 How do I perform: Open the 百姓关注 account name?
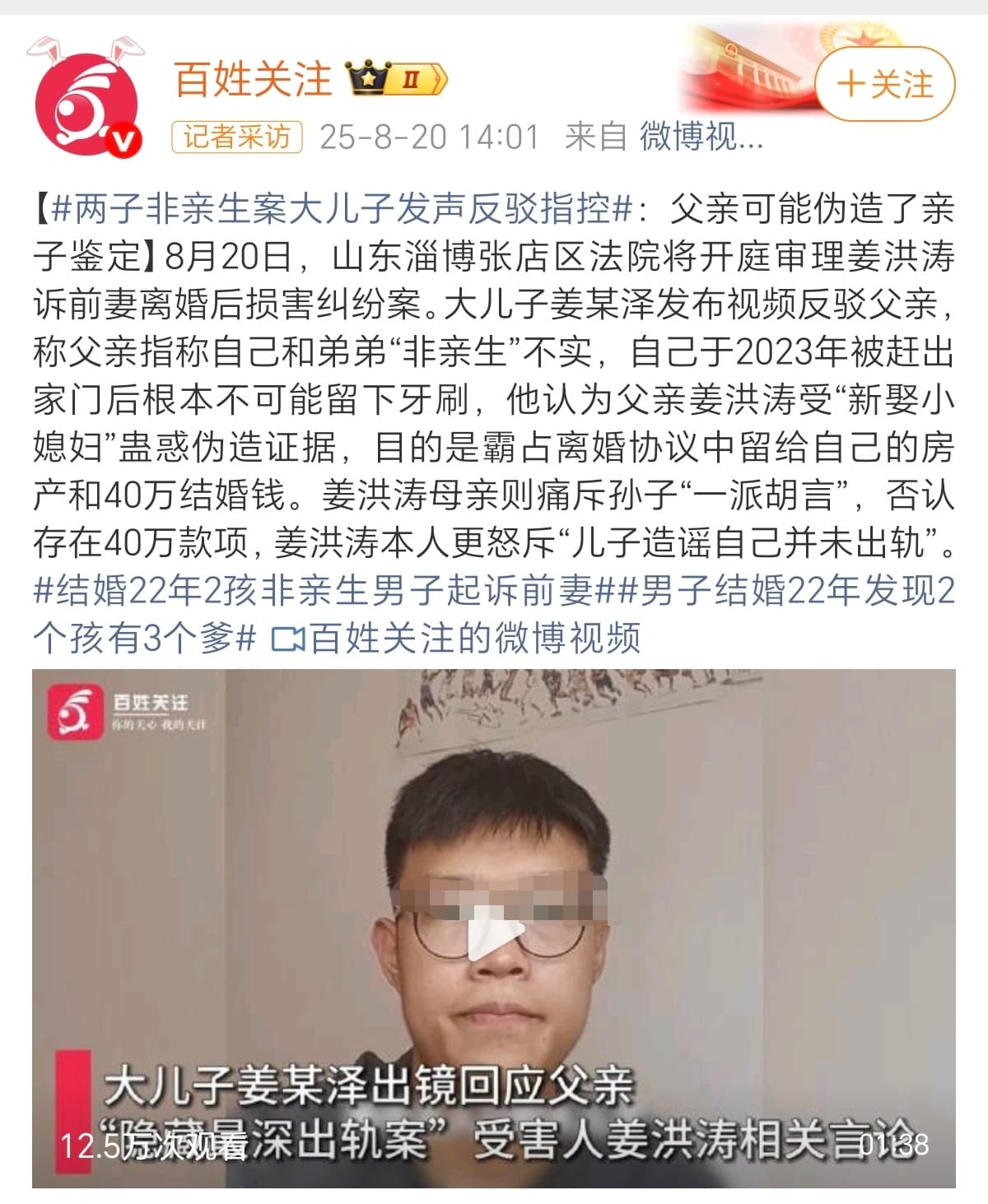click(253, 81)
